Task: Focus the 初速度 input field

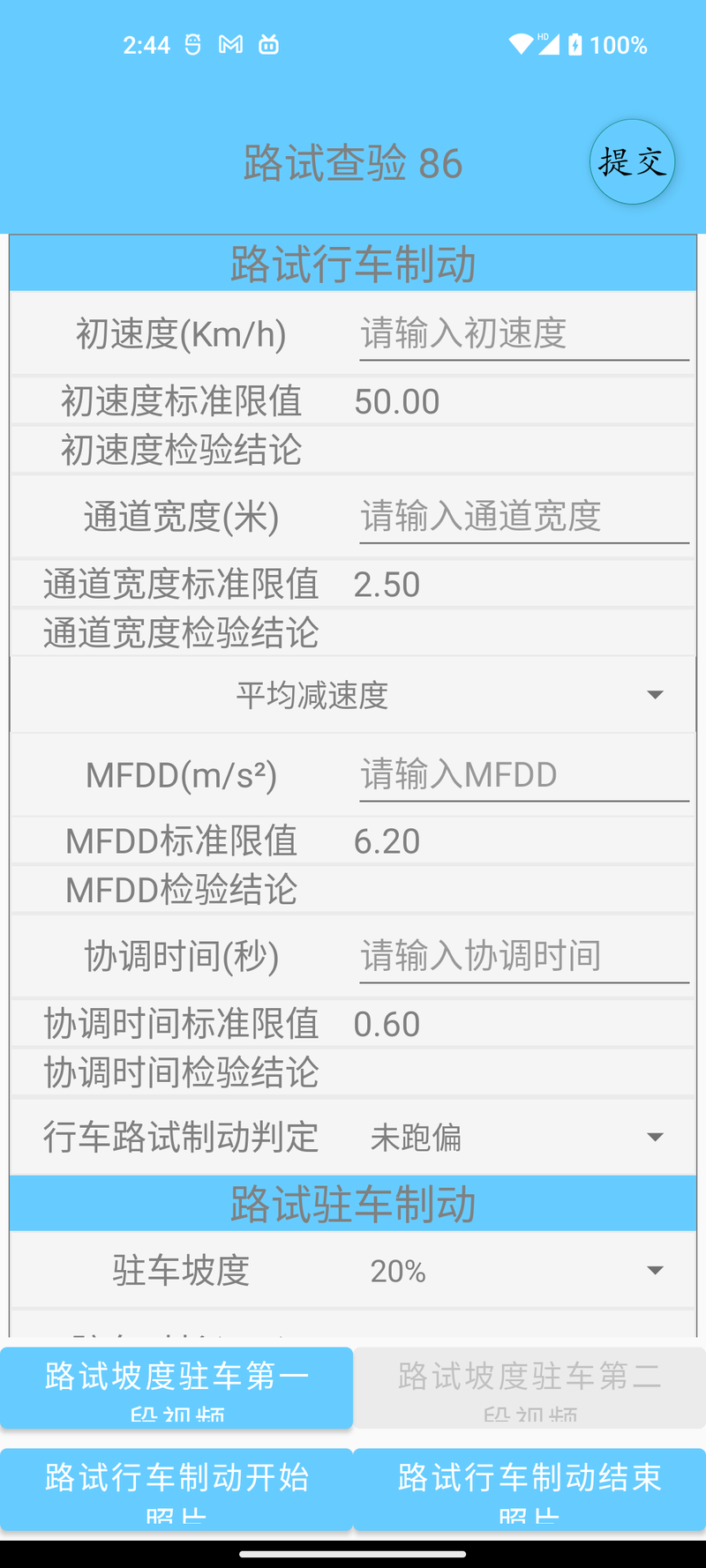Action: [x=524, y=334]
